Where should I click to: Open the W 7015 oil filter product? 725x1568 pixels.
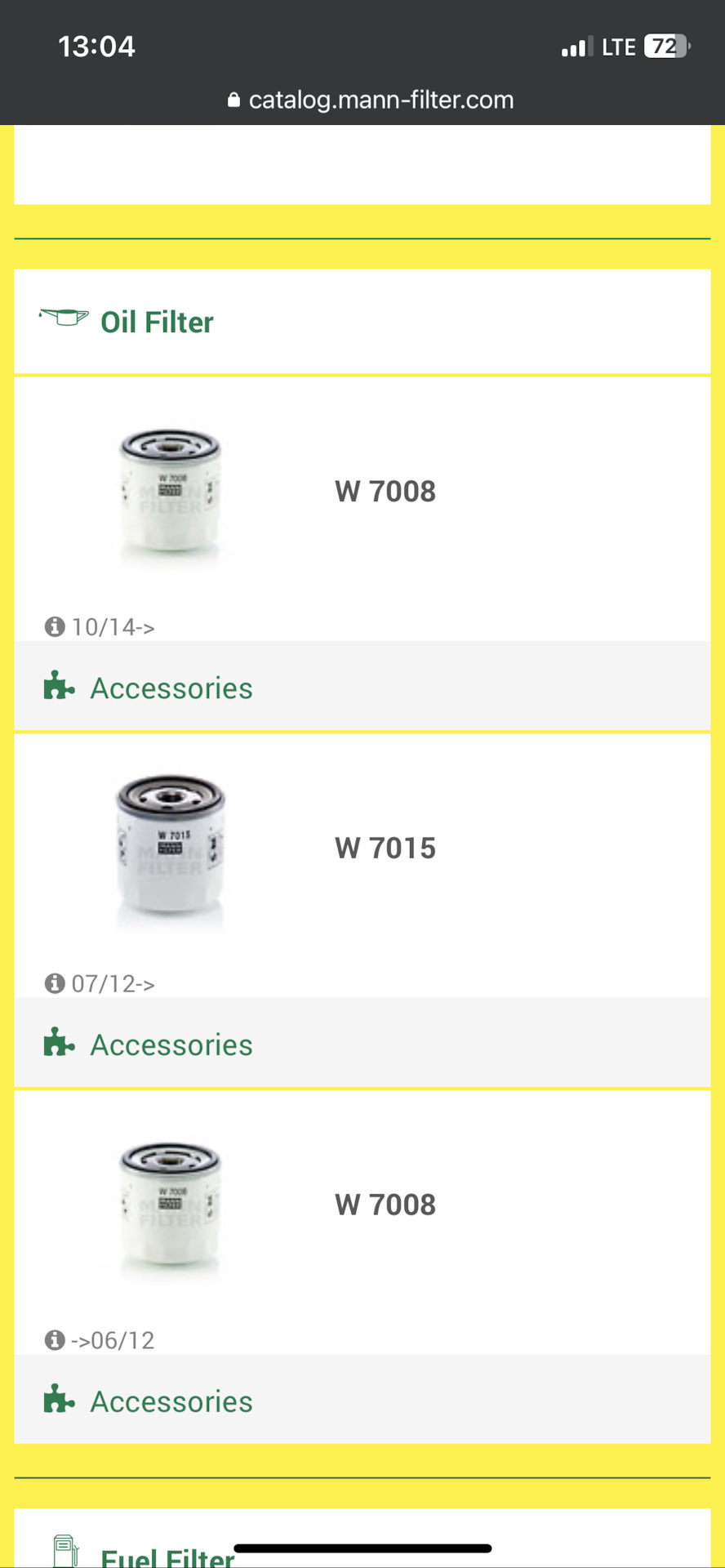(x=385, y=849)
